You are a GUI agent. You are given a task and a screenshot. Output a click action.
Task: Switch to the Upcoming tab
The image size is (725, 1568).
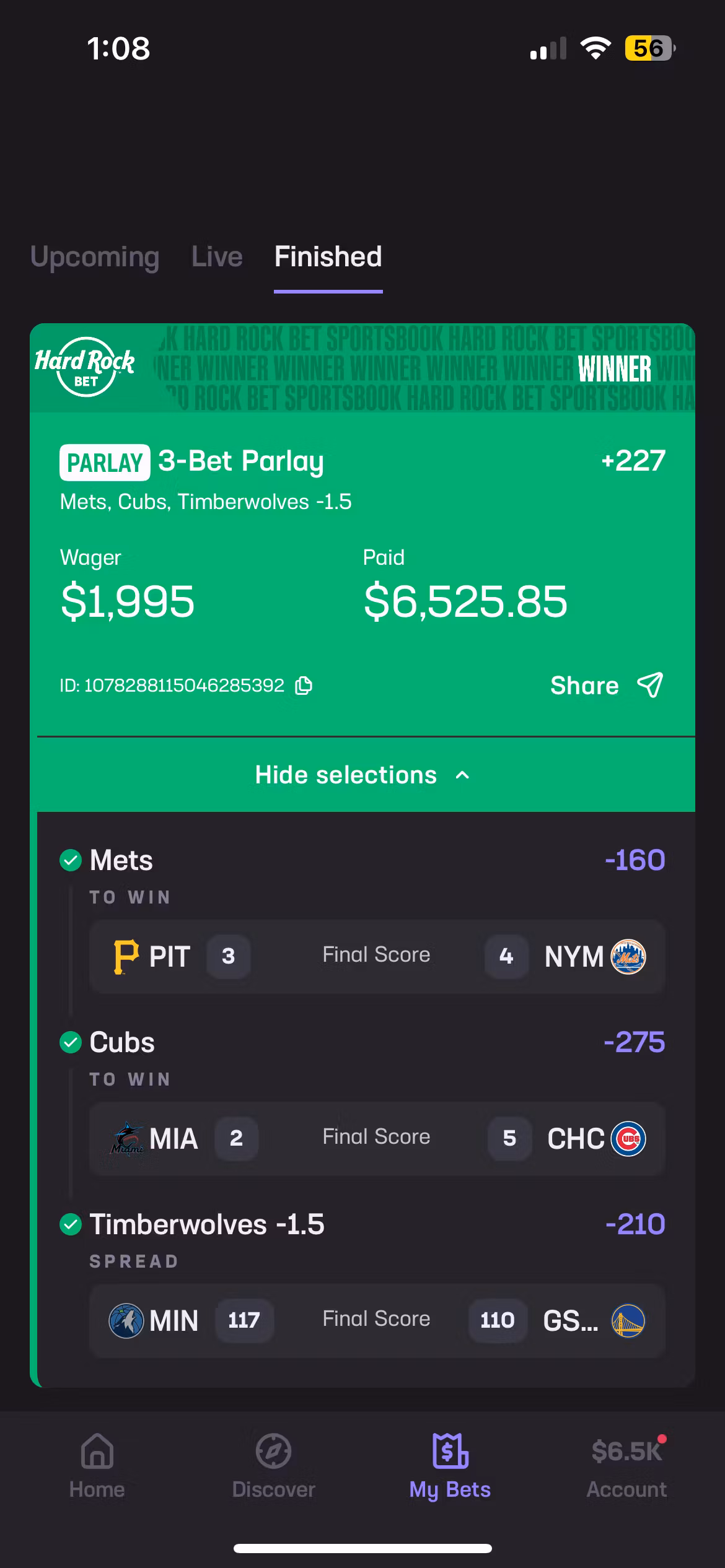point(95,256)
